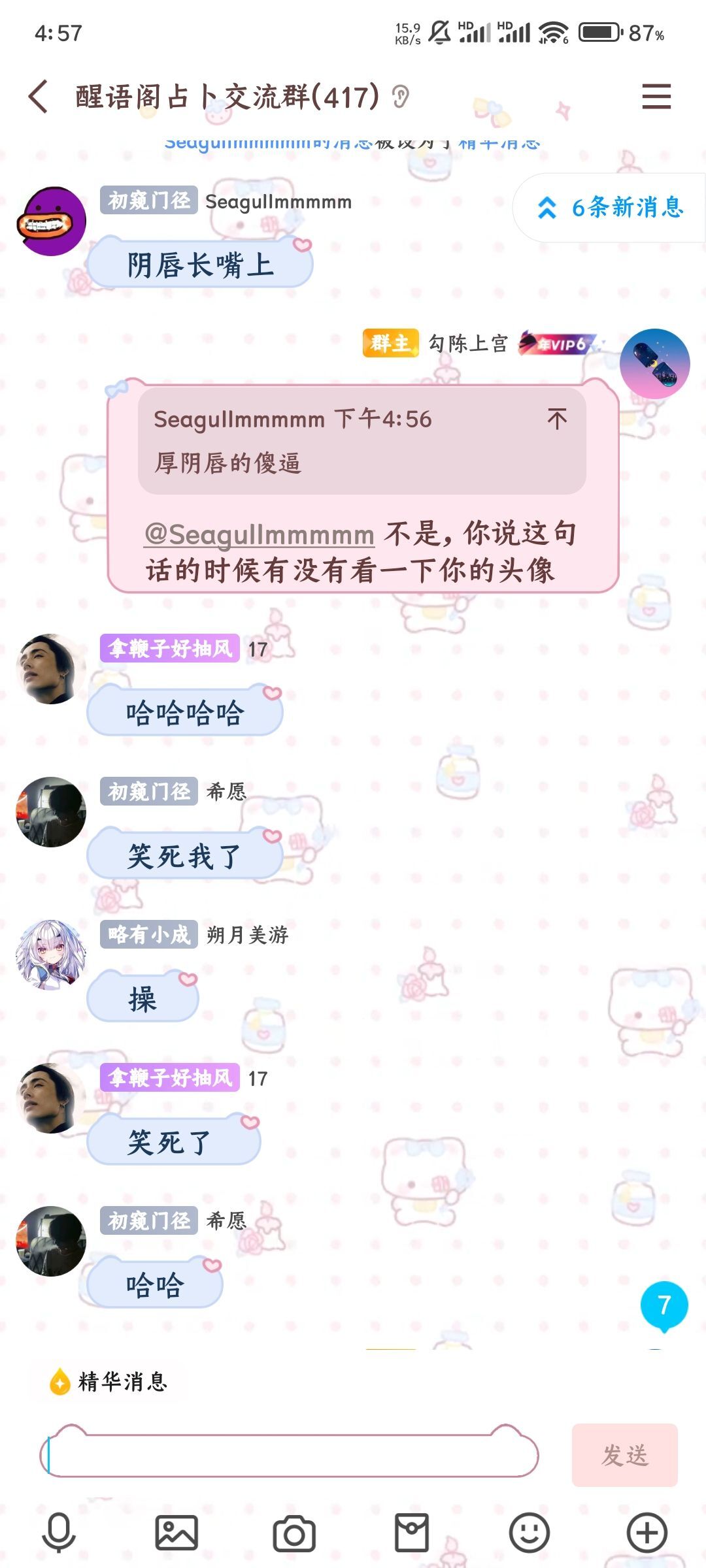Go back from the group chat
The height and width of the screenshot is (1568, 706).
[39, 97]
